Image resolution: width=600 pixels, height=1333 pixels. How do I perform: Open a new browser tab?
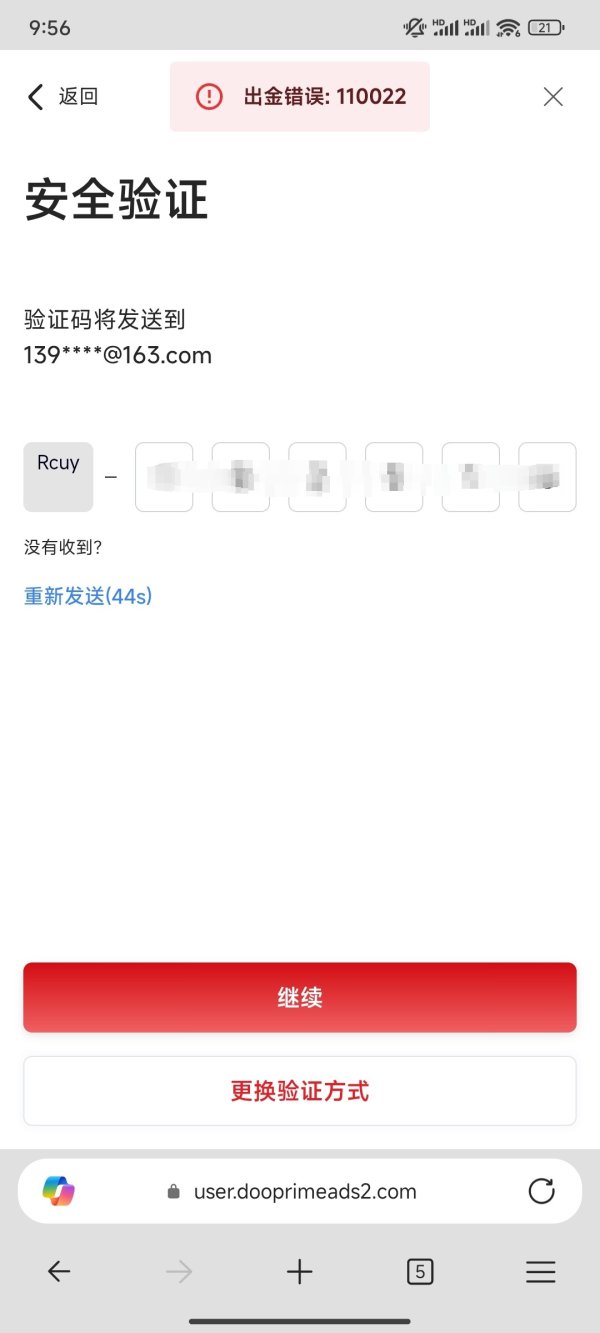(x=299, y=1272)
